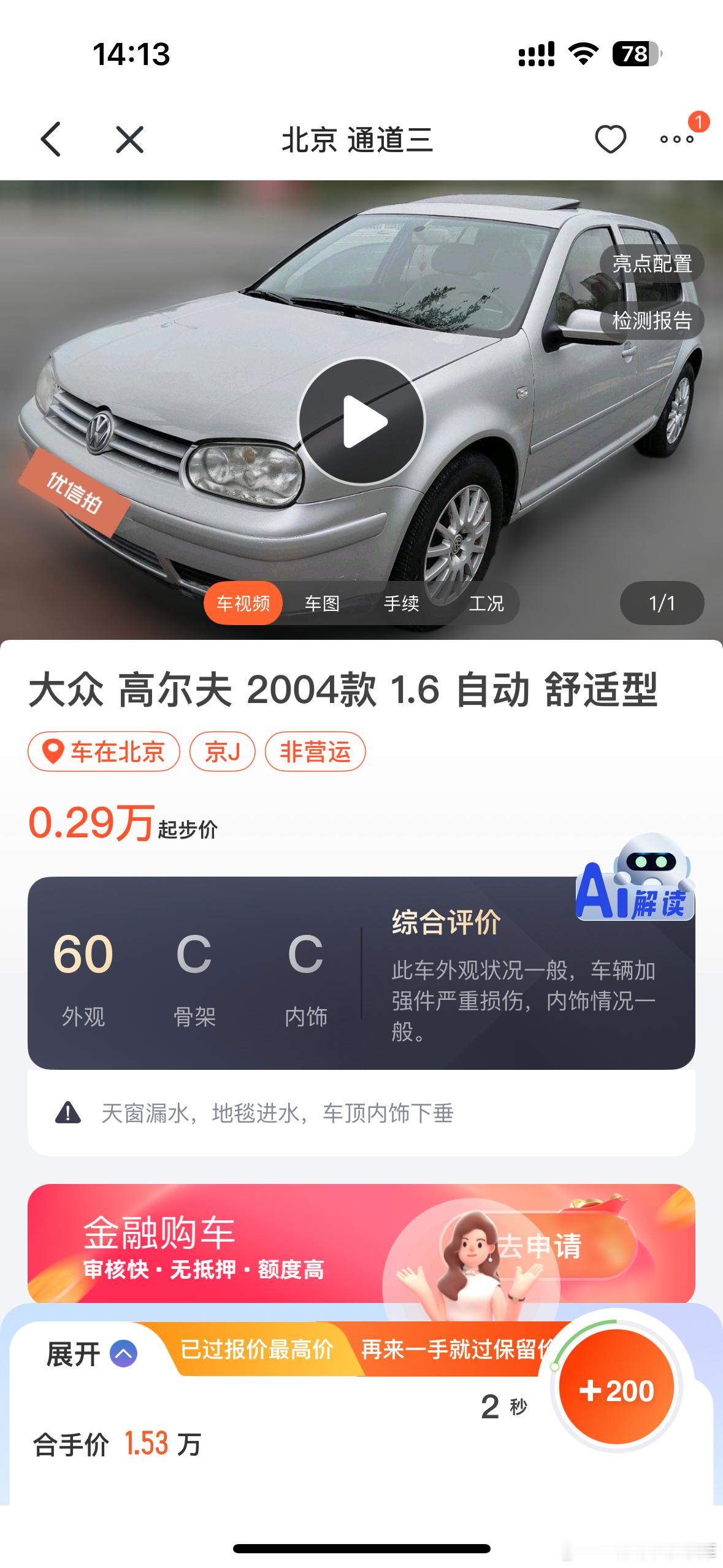Open the AI解读 assistant
Image resolution: width=723 pixels, height=1568 pixels.
635,880
